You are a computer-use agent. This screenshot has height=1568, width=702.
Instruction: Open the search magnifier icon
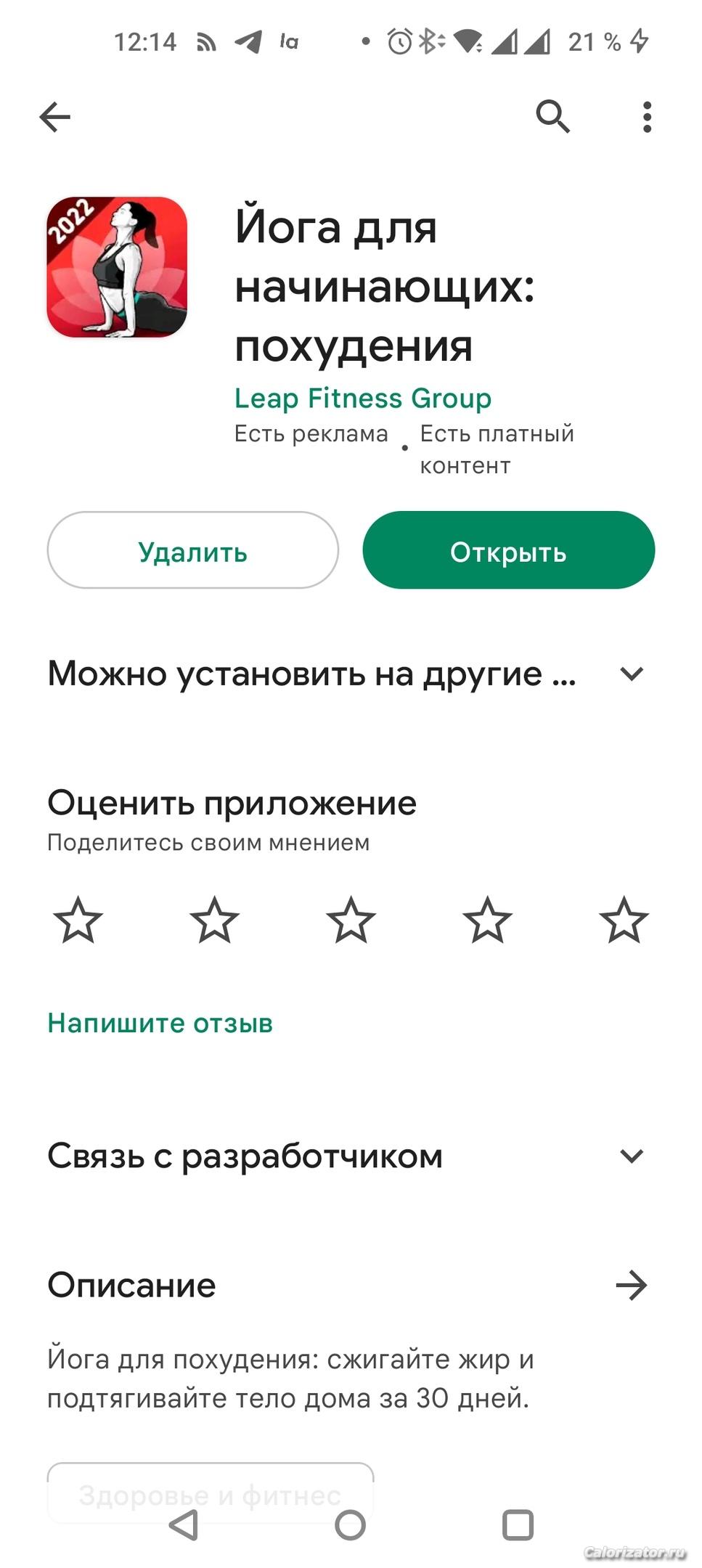(553, 116)
